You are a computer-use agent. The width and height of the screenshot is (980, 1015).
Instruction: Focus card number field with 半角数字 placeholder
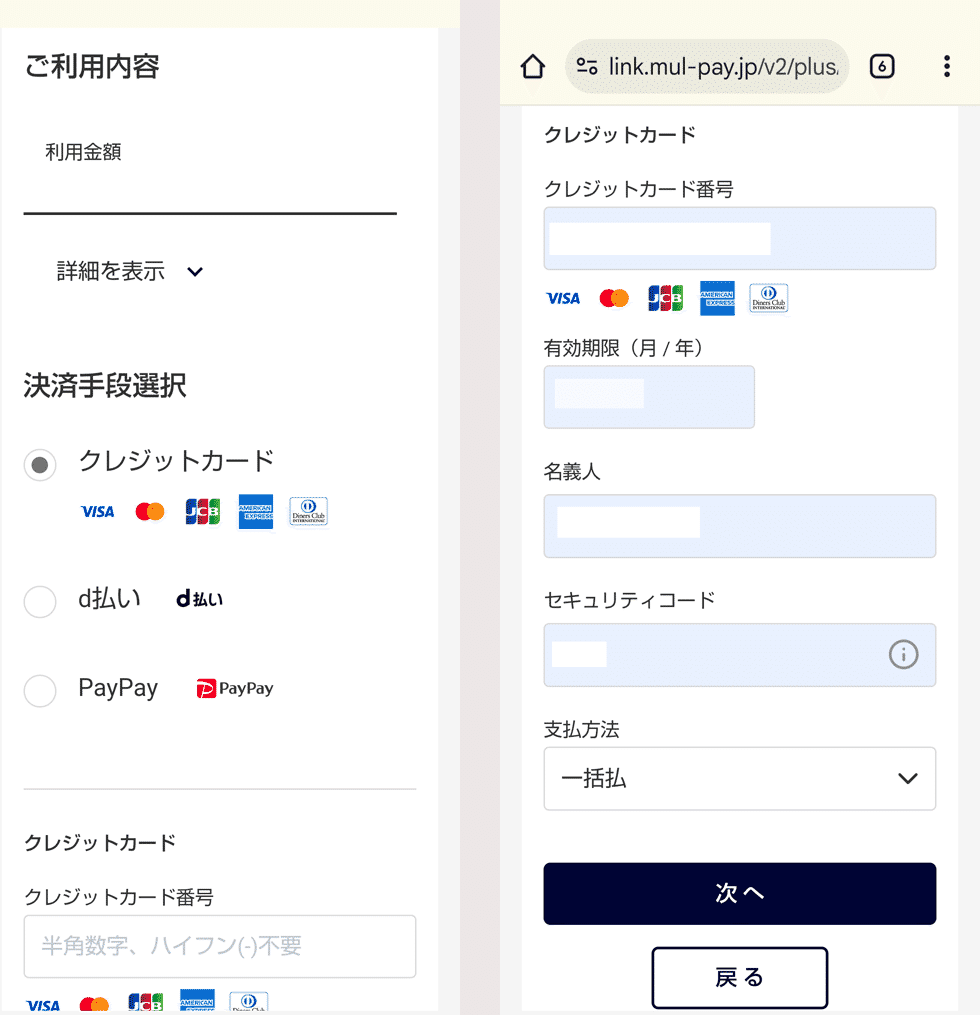(219, 946)
